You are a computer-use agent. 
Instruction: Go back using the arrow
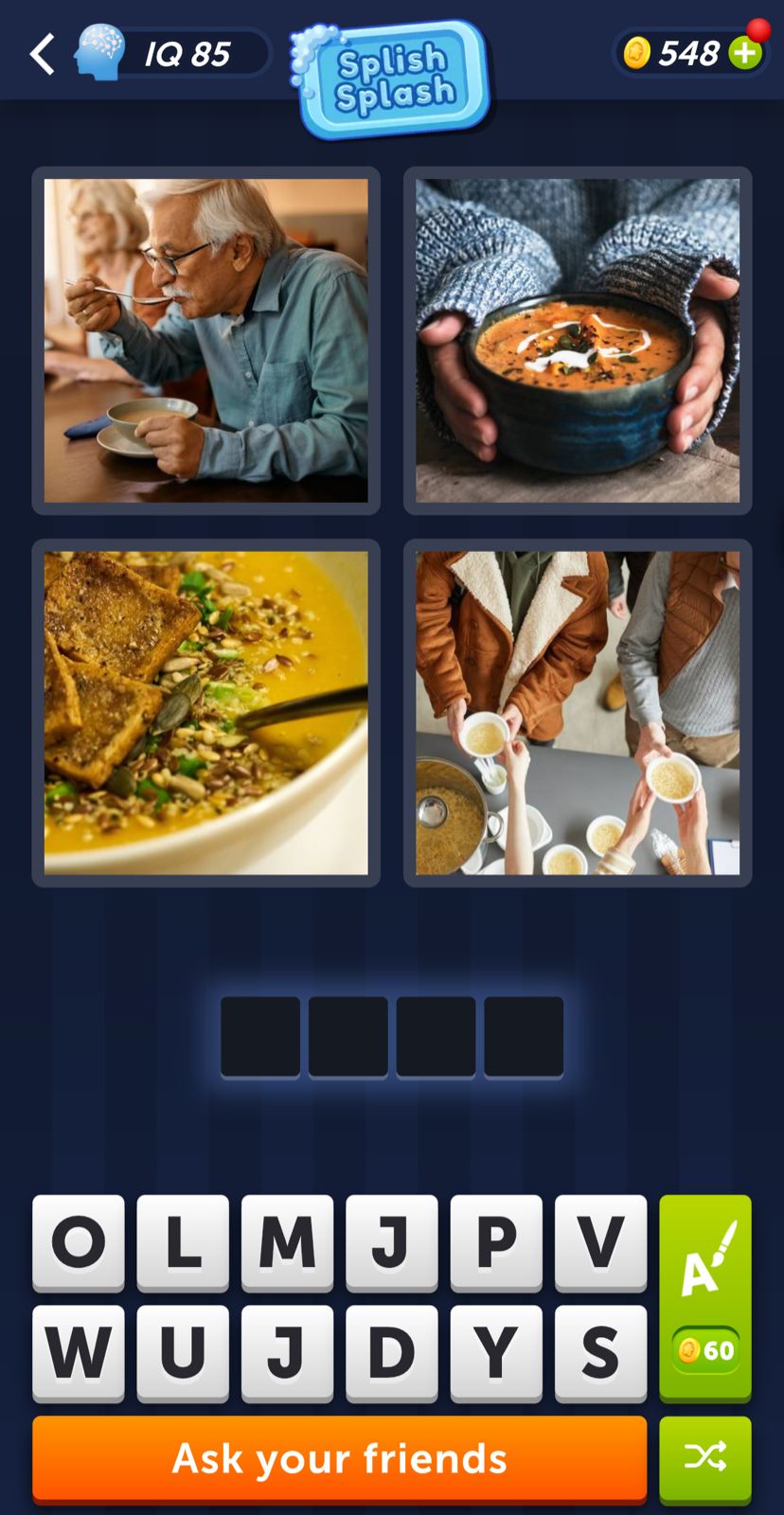43,54
